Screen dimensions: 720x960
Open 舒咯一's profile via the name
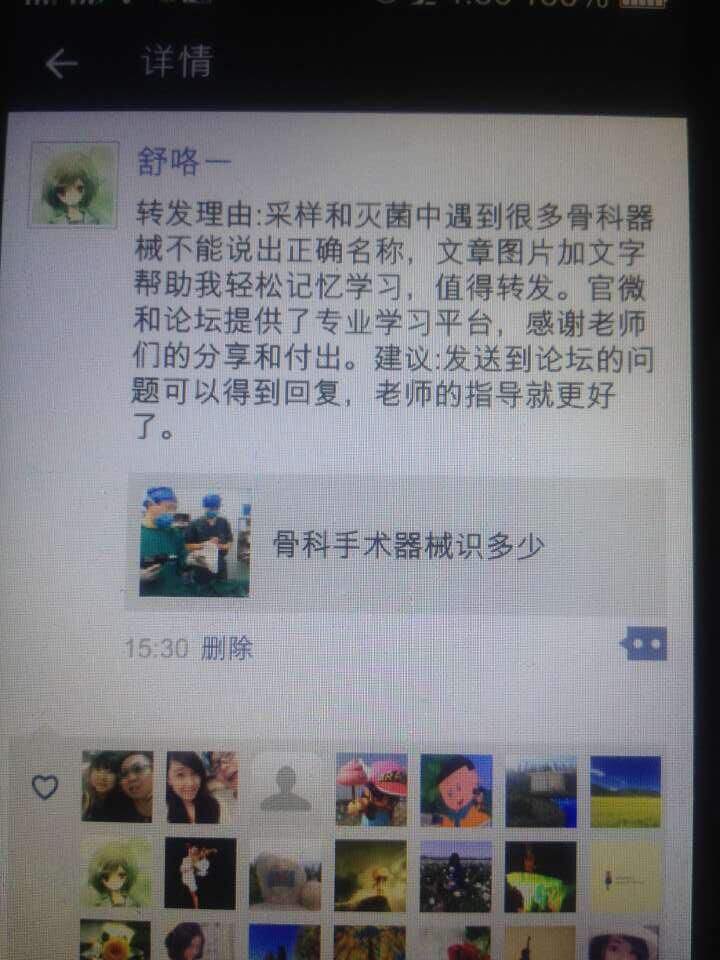pyautogui.click(x=184, y=160)
